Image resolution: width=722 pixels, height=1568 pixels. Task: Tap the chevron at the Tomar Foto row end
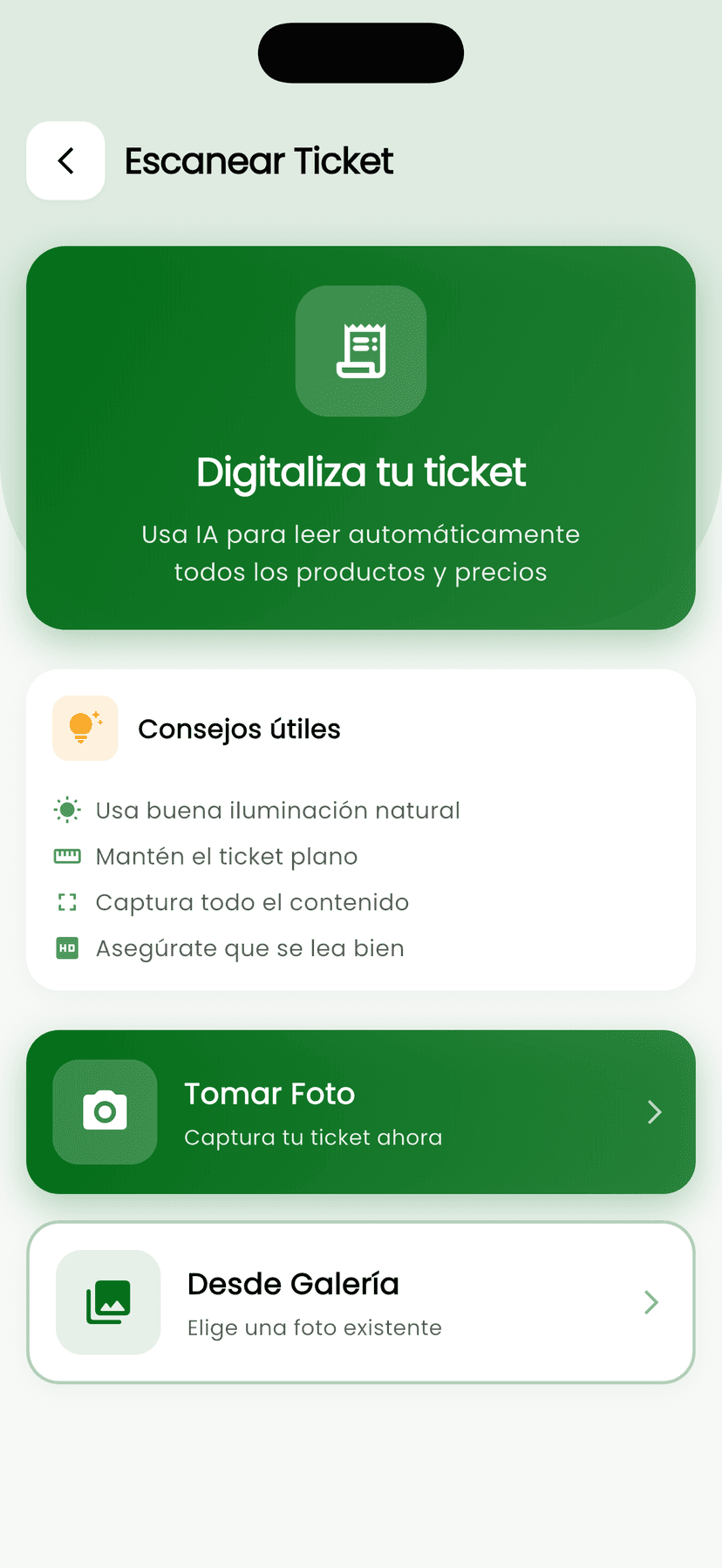click(653, 1111)
